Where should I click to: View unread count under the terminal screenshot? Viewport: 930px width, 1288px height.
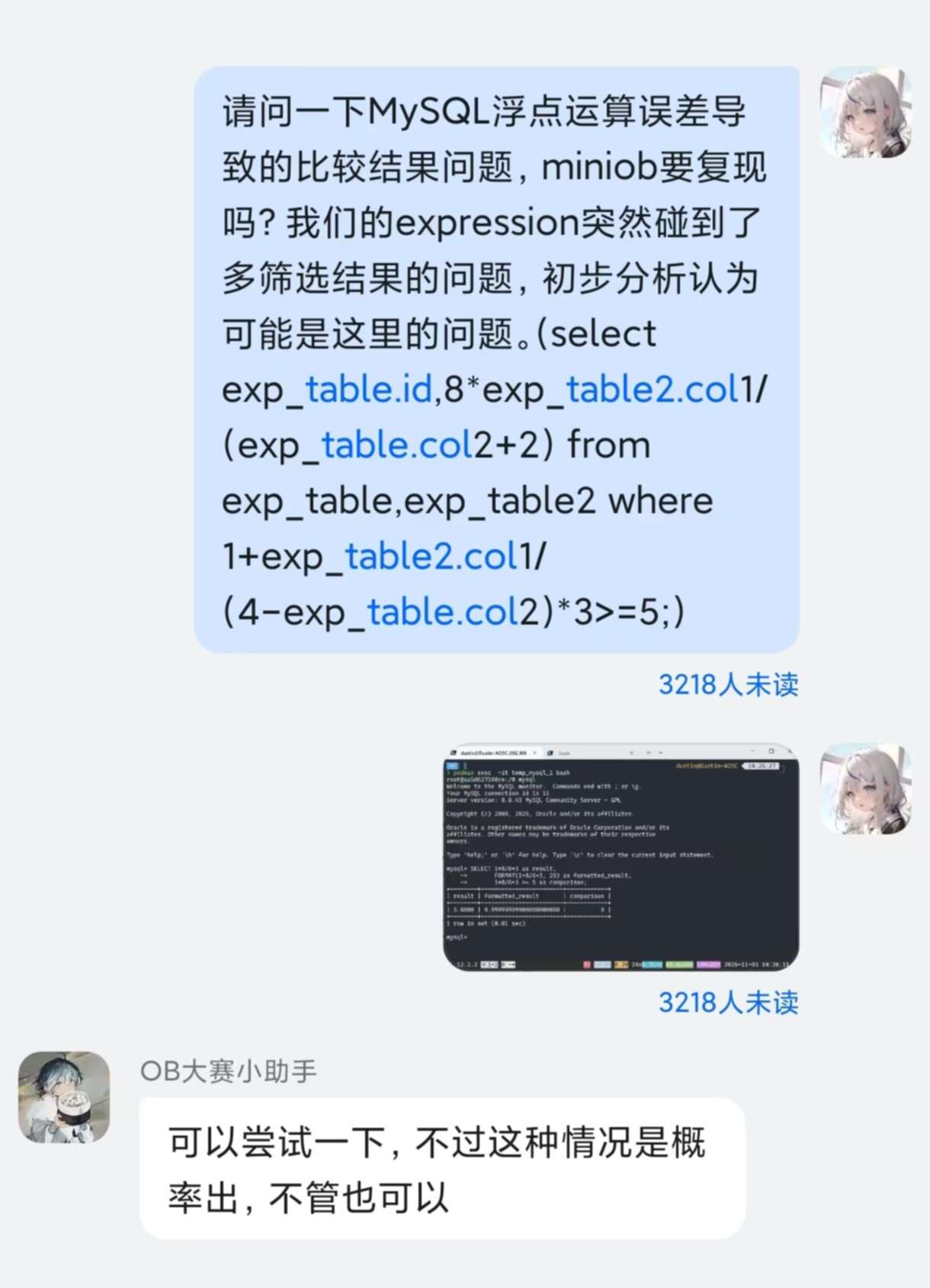pos(728,1002)
